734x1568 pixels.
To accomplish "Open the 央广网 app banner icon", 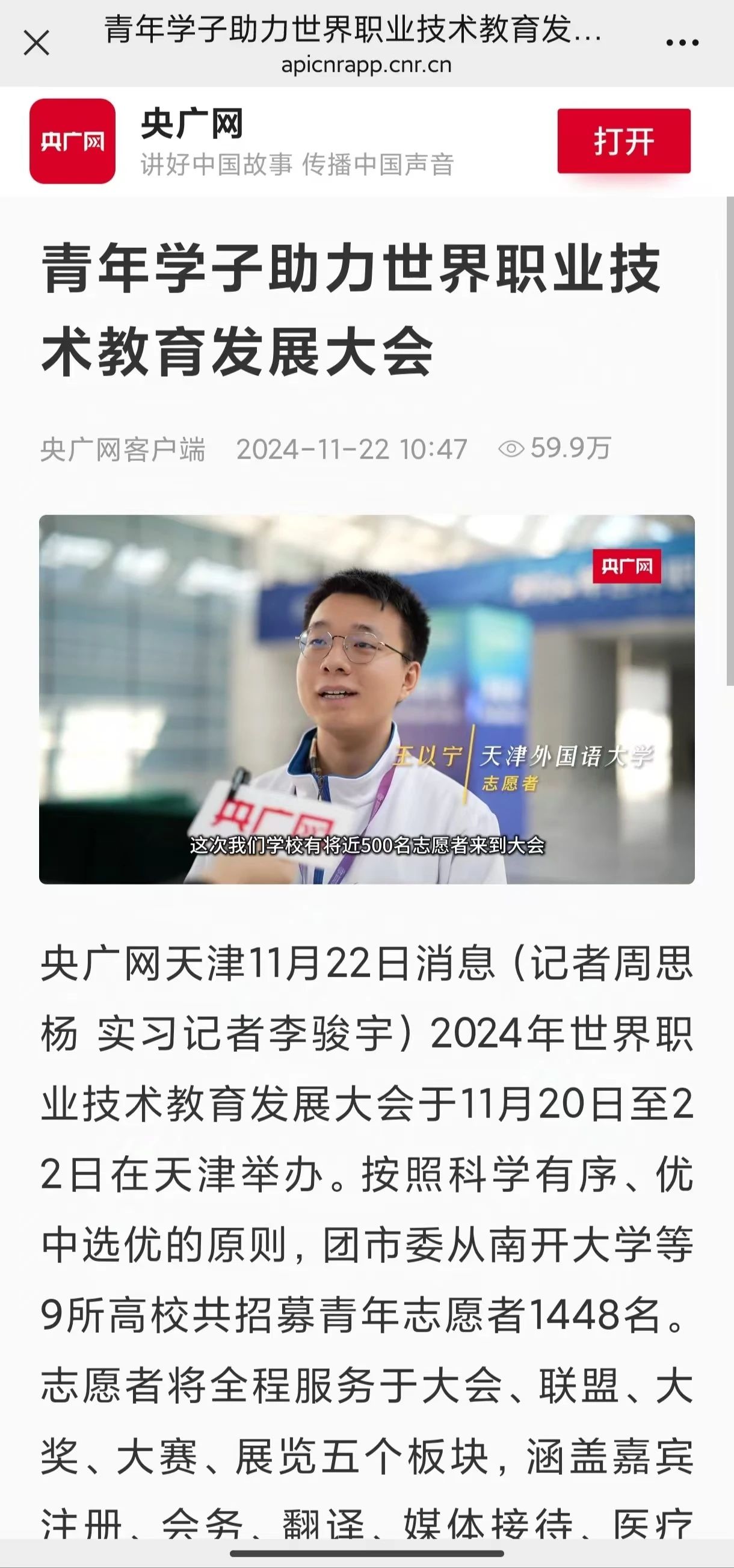I will point(72,141).
